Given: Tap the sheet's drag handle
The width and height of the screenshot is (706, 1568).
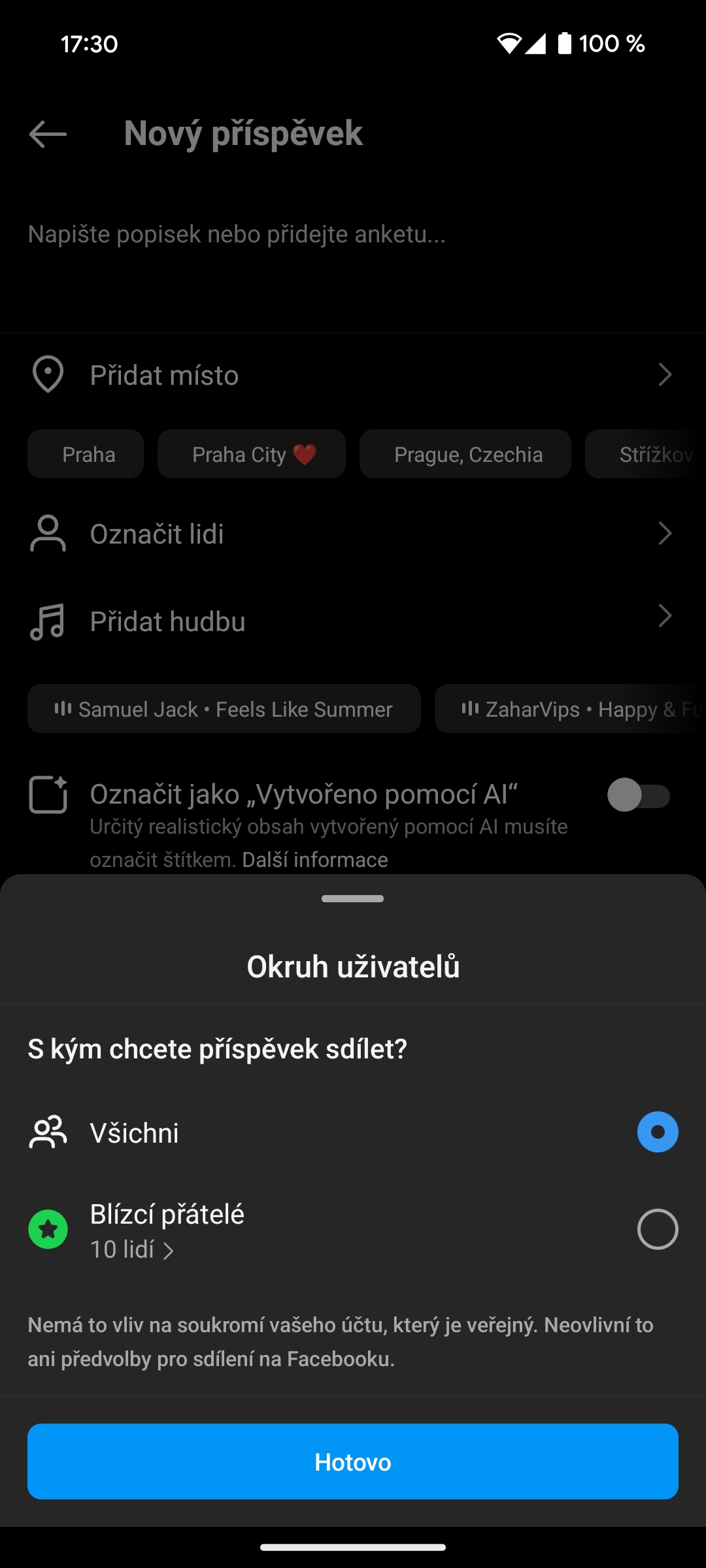Looking at the screenshot, I should tap(353, 899).
